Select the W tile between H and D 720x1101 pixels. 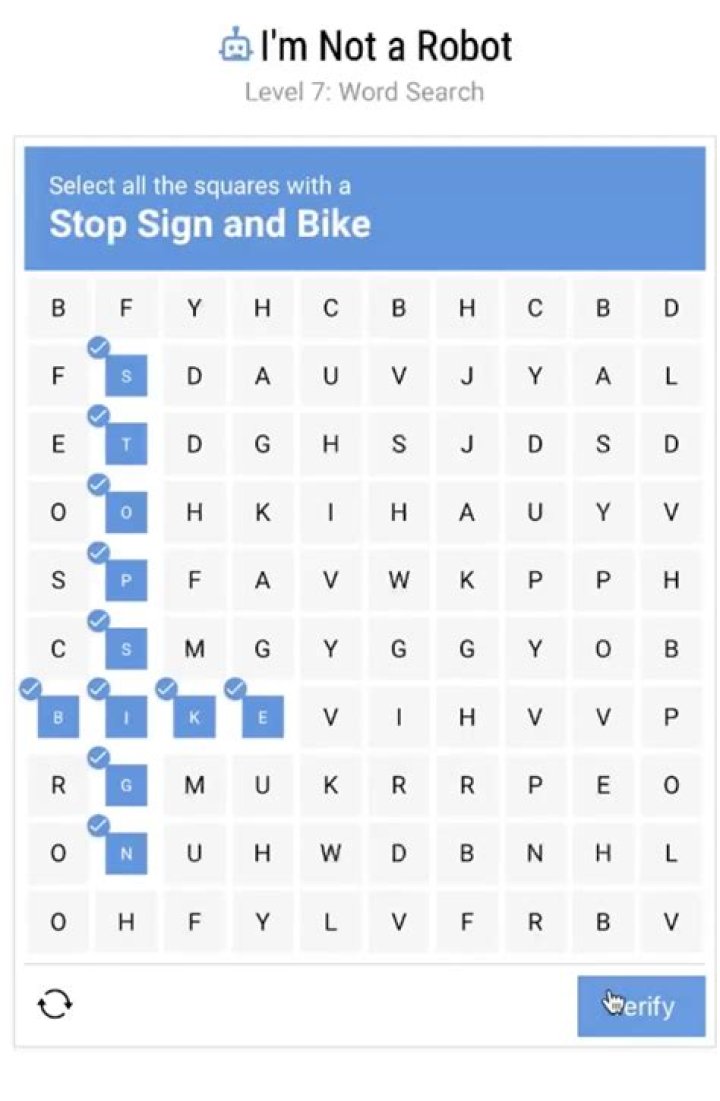pos(330,853)
